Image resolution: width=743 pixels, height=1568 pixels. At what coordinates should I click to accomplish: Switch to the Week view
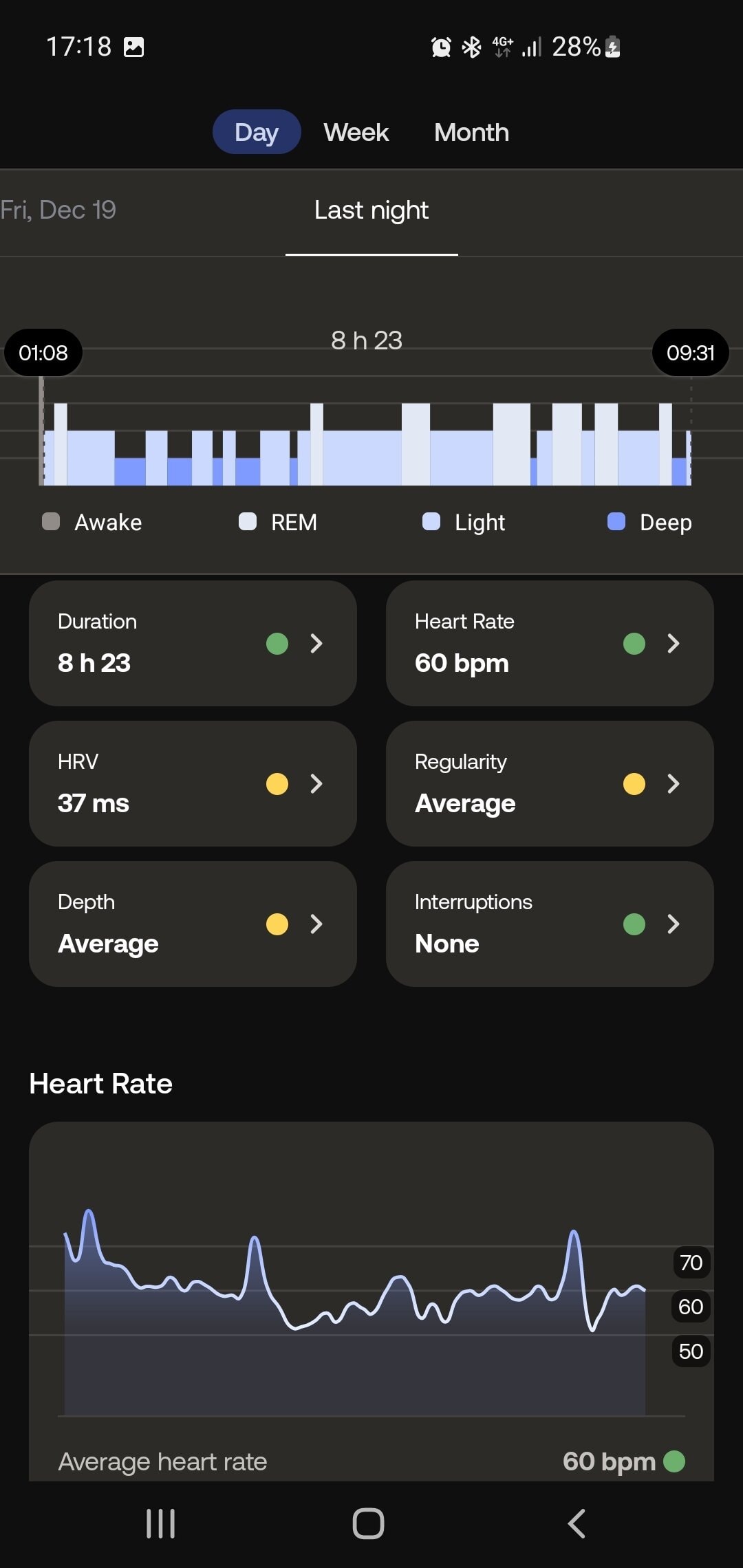pyautogui.click(x=356, y=132)
